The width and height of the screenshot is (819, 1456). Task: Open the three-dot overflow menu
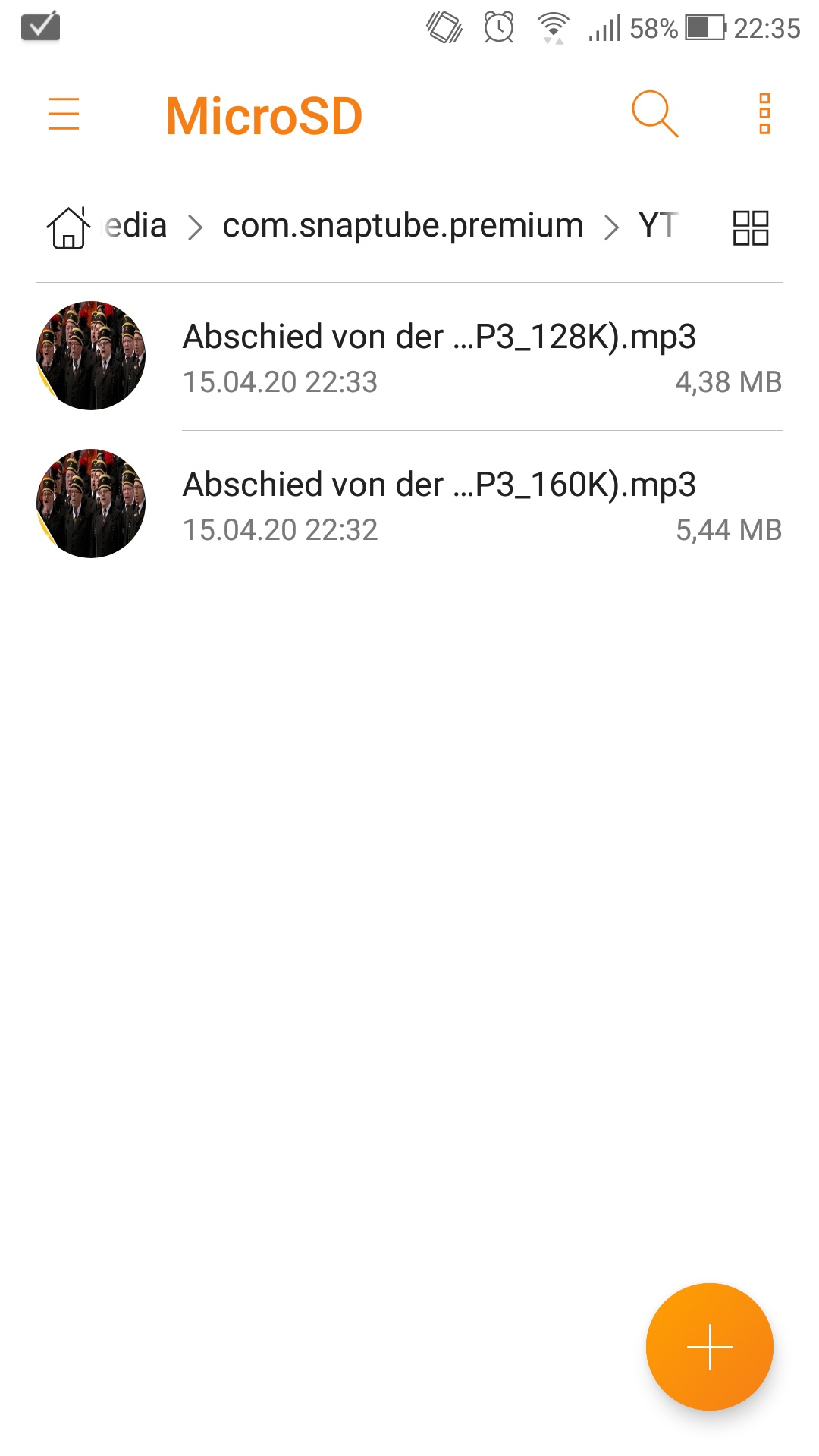tap(764, 115)
